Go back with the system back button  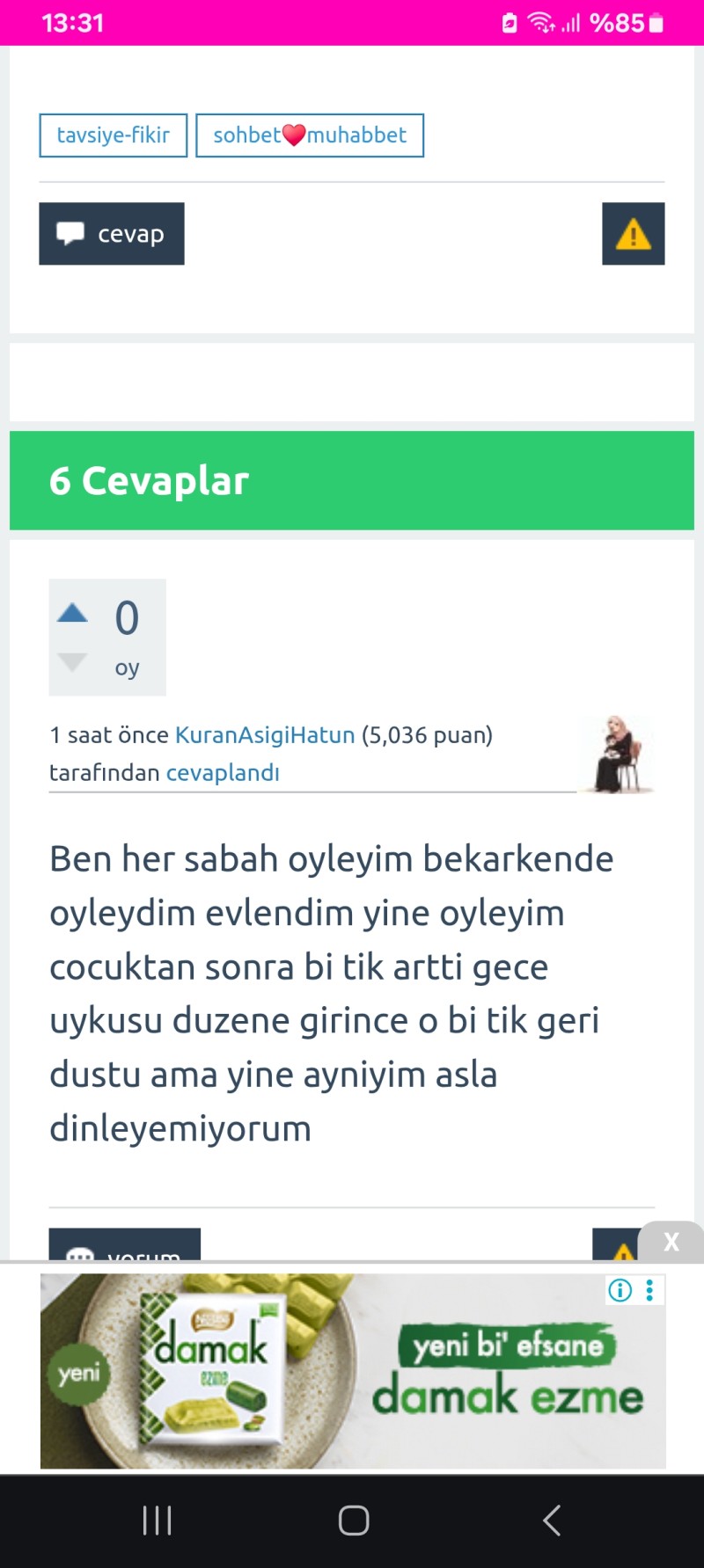[552, 1521]
